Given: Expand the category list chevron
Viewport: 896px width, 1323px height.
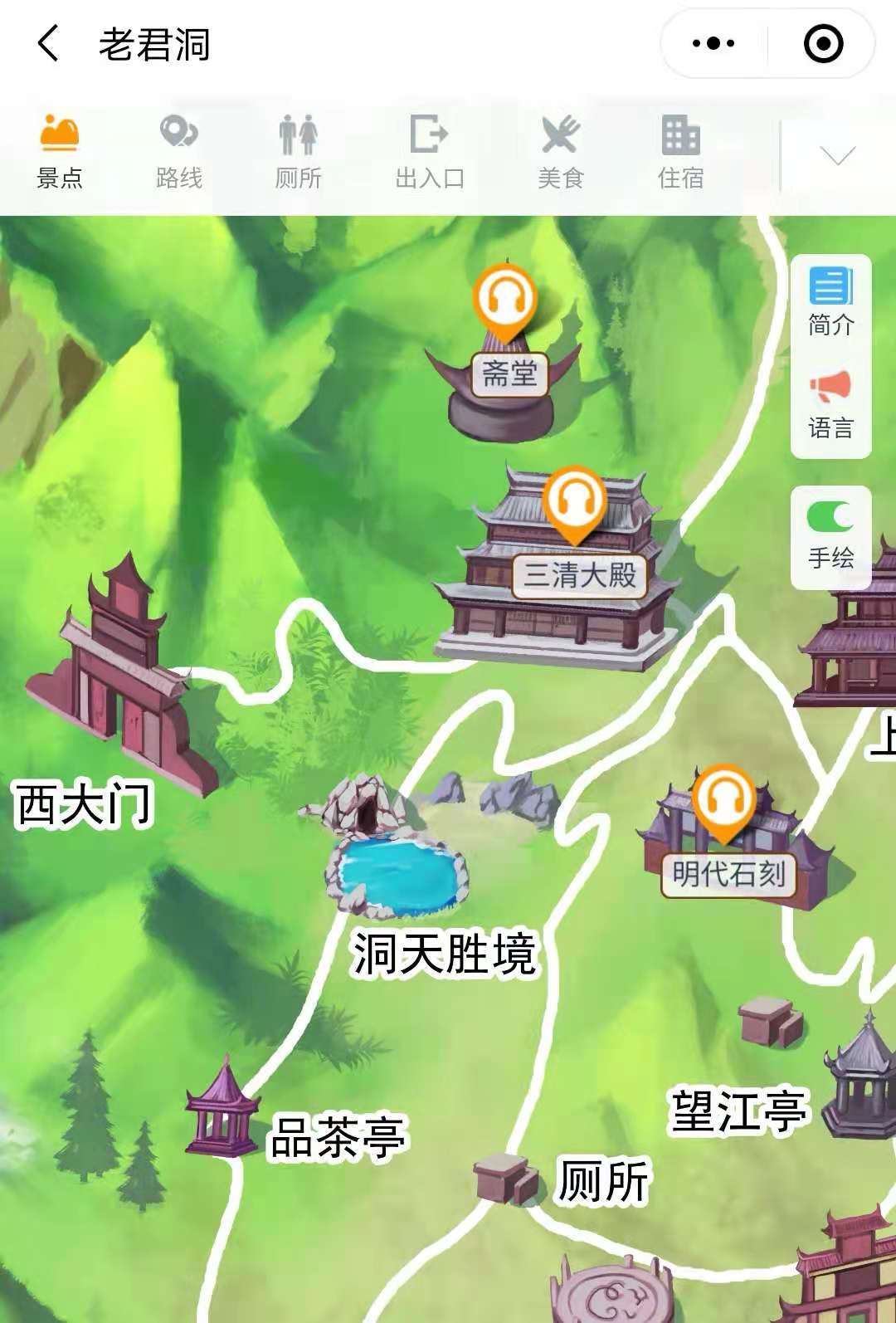Looking at the screenshot, I should (x=836, y=155).
